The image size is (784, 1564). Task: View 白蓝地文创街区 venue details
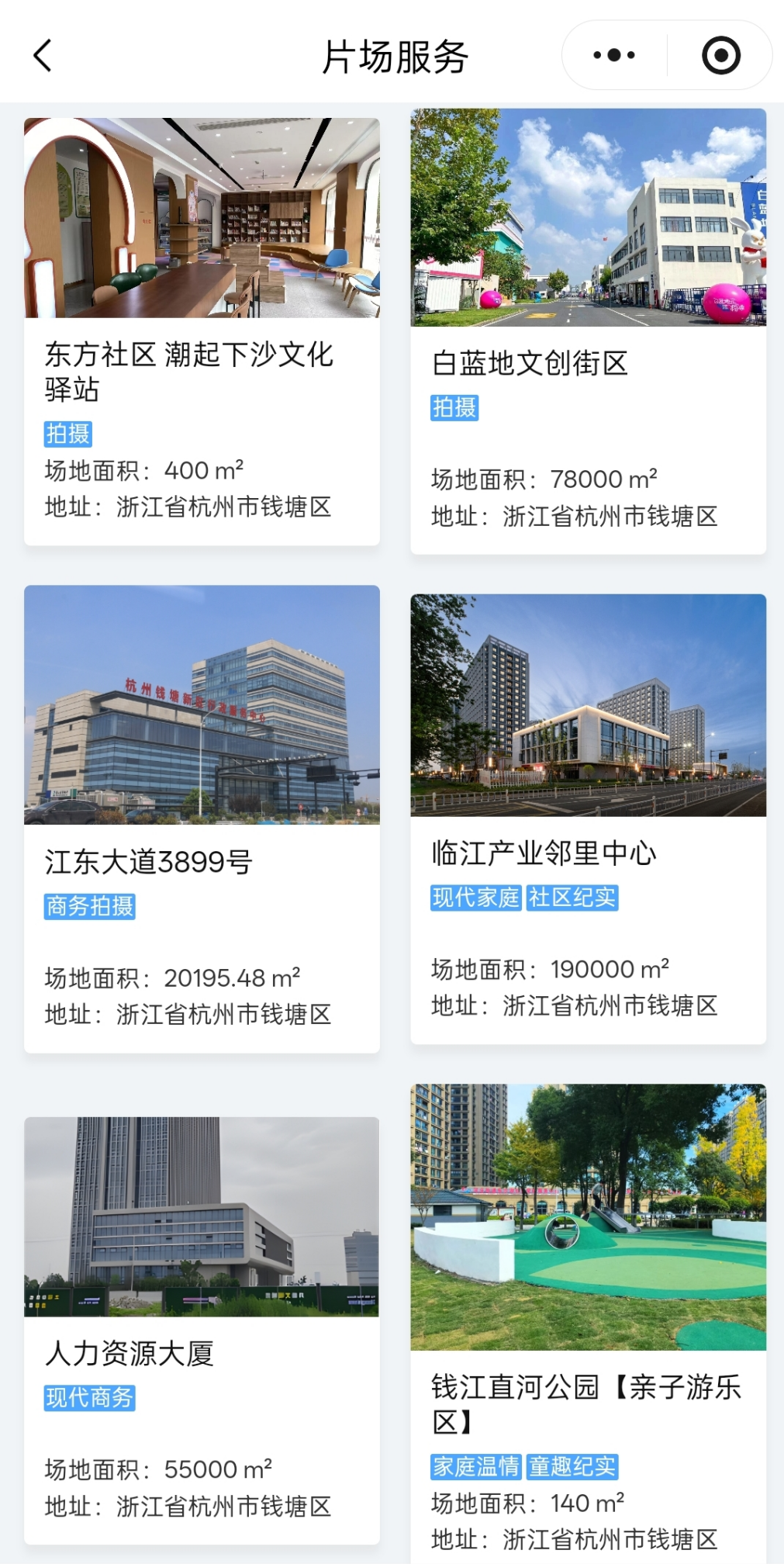click(x=588, y=332)
